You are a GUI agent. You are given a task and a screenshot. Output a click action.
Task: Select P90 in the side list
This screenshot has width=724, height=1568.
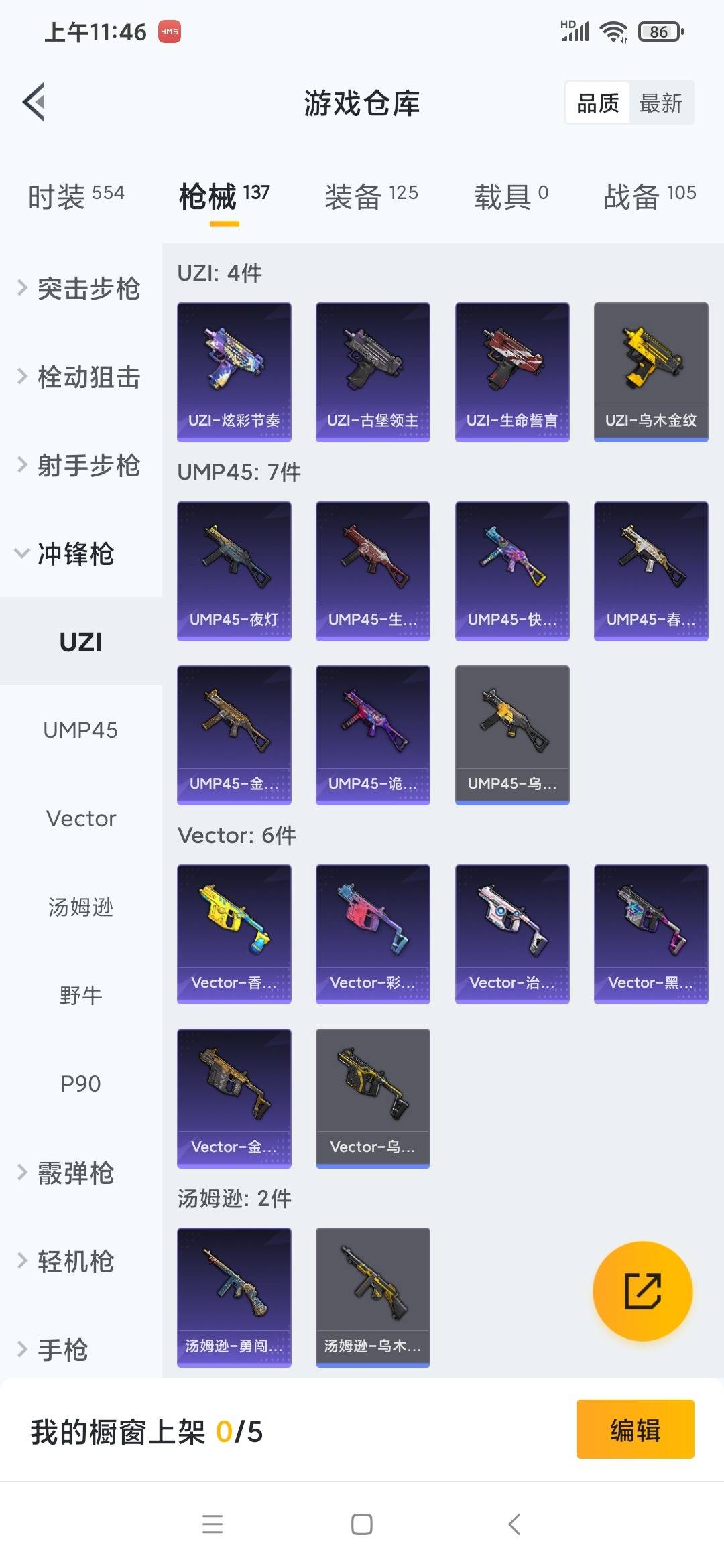[80, 1084]
